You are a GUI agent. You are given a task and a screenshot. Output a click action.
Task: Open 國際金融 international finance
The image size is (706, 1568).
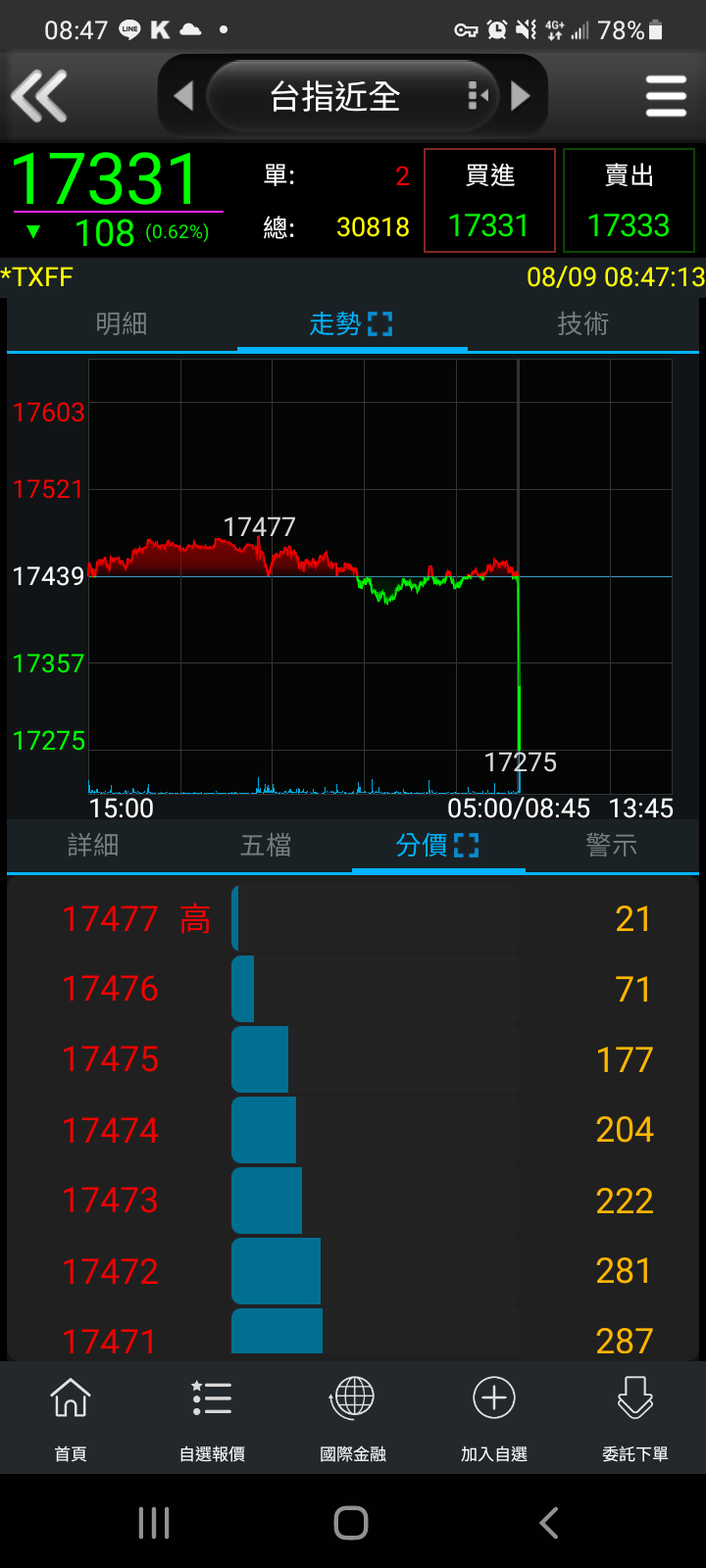353,1418
